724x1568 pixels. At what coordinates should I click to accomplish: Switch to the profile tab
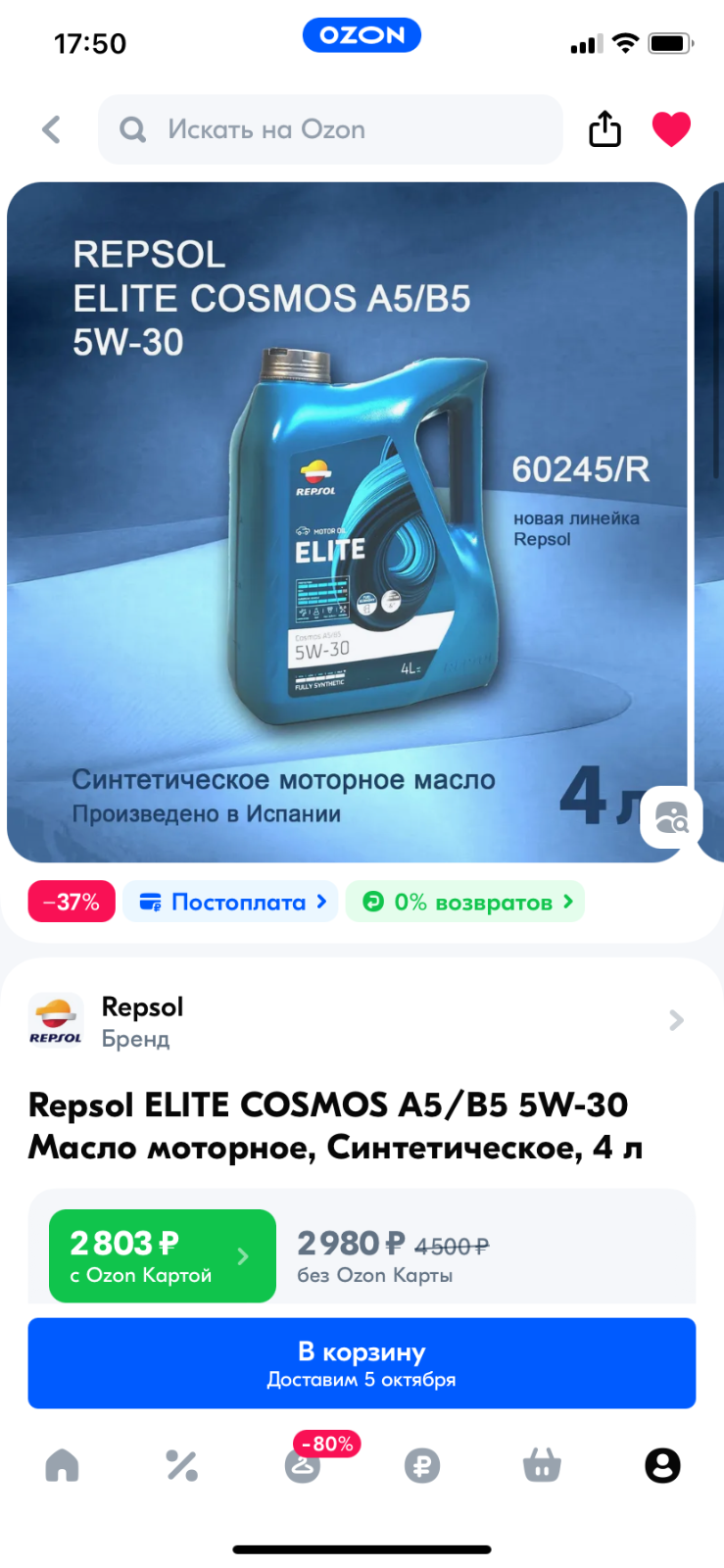(x=662, y=1465)
